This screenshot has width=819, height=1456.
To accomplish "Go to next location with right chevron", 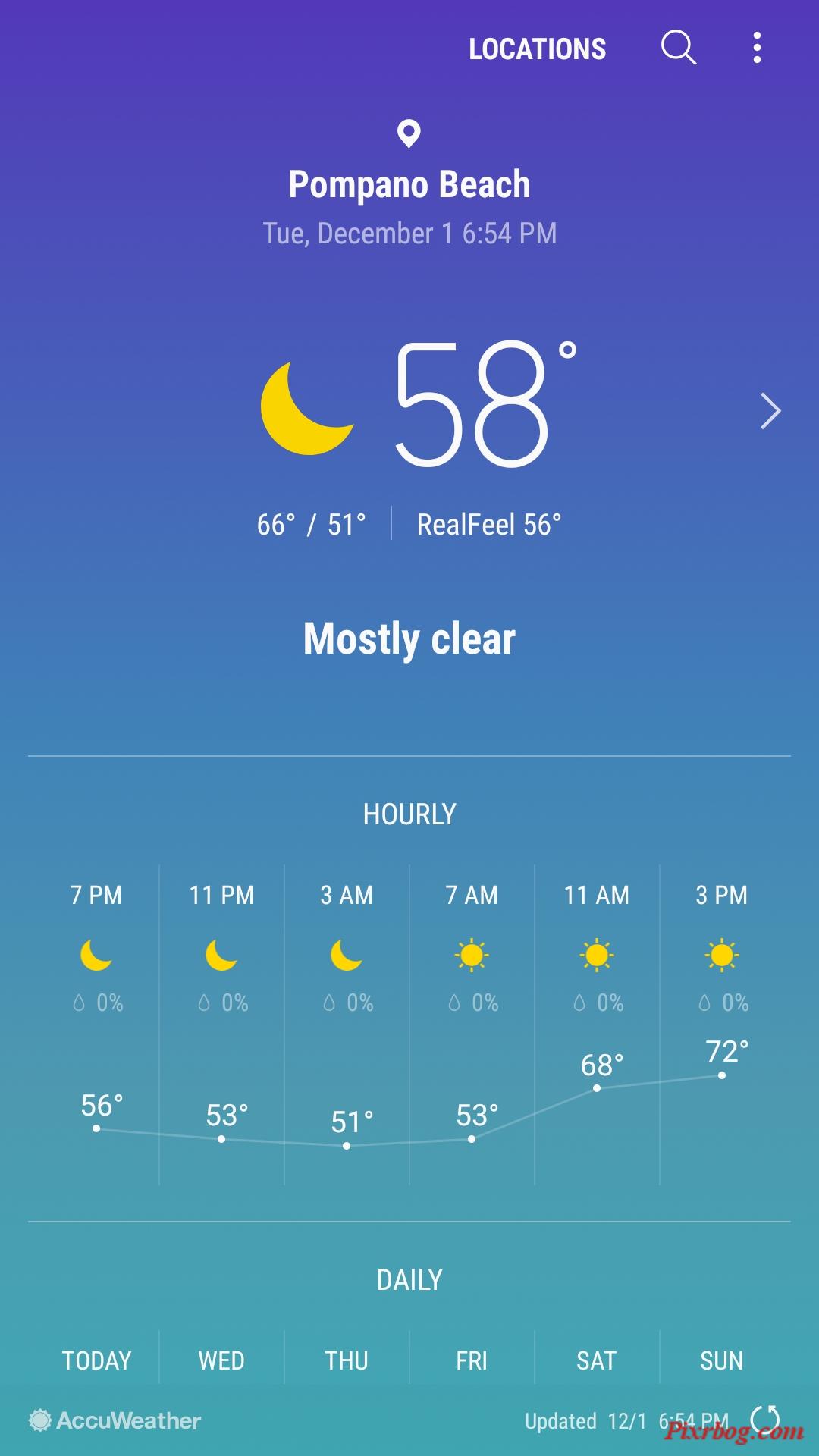I will coord(770,412).
